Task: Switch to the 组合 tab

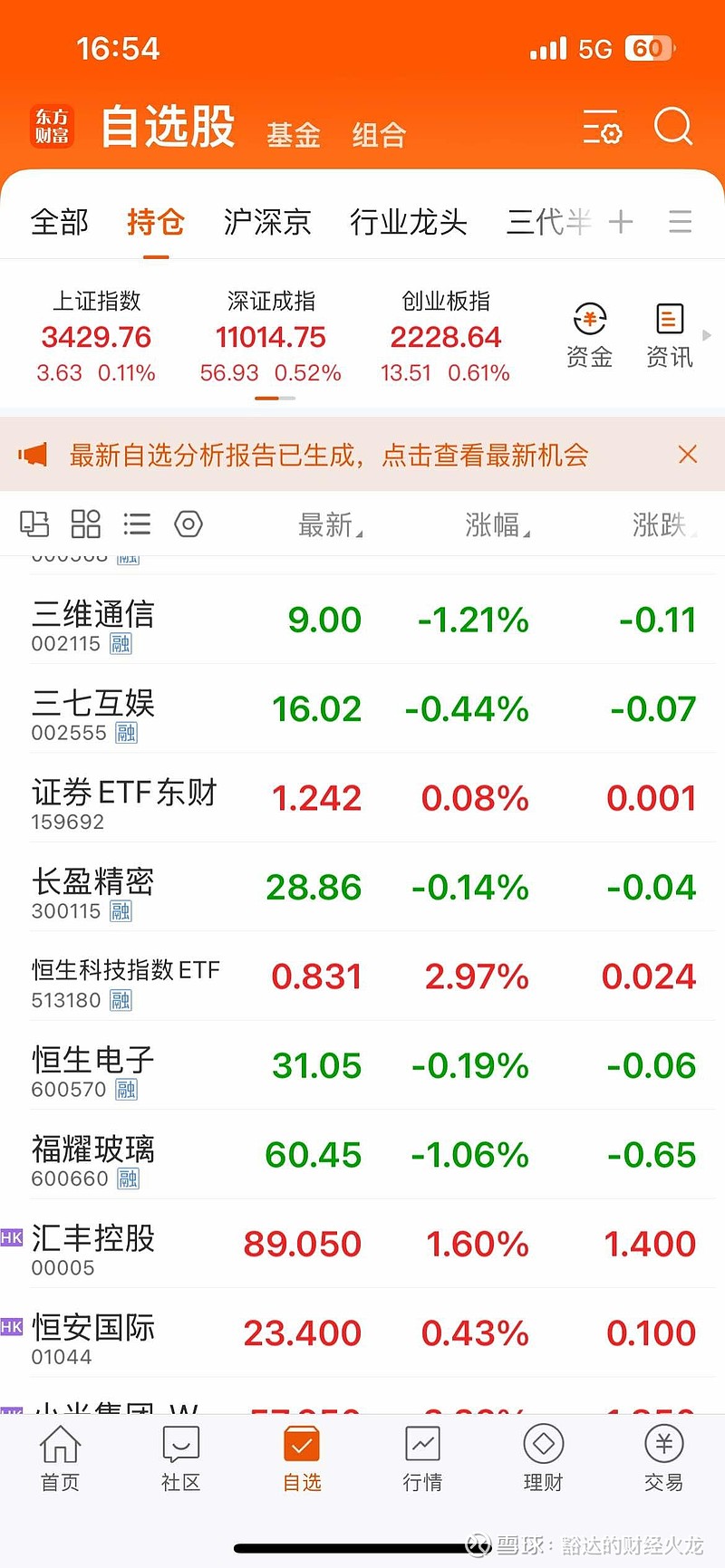Action: tap(379, 136)
